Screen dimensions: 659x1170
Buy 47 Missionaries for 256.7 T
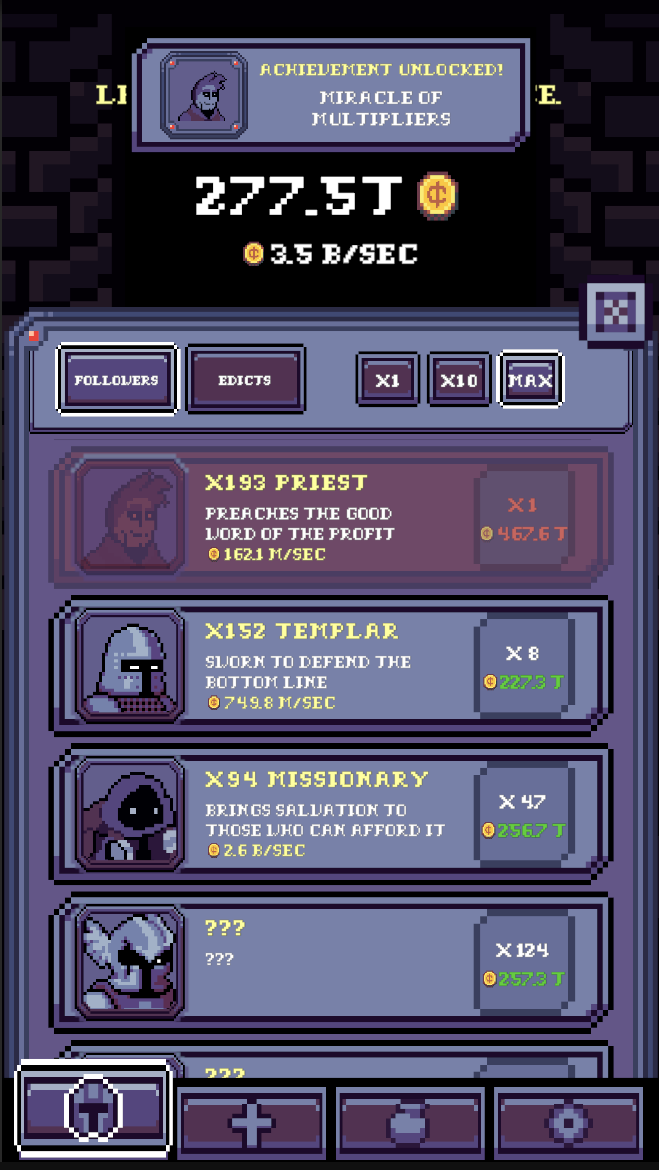(524, 815)
